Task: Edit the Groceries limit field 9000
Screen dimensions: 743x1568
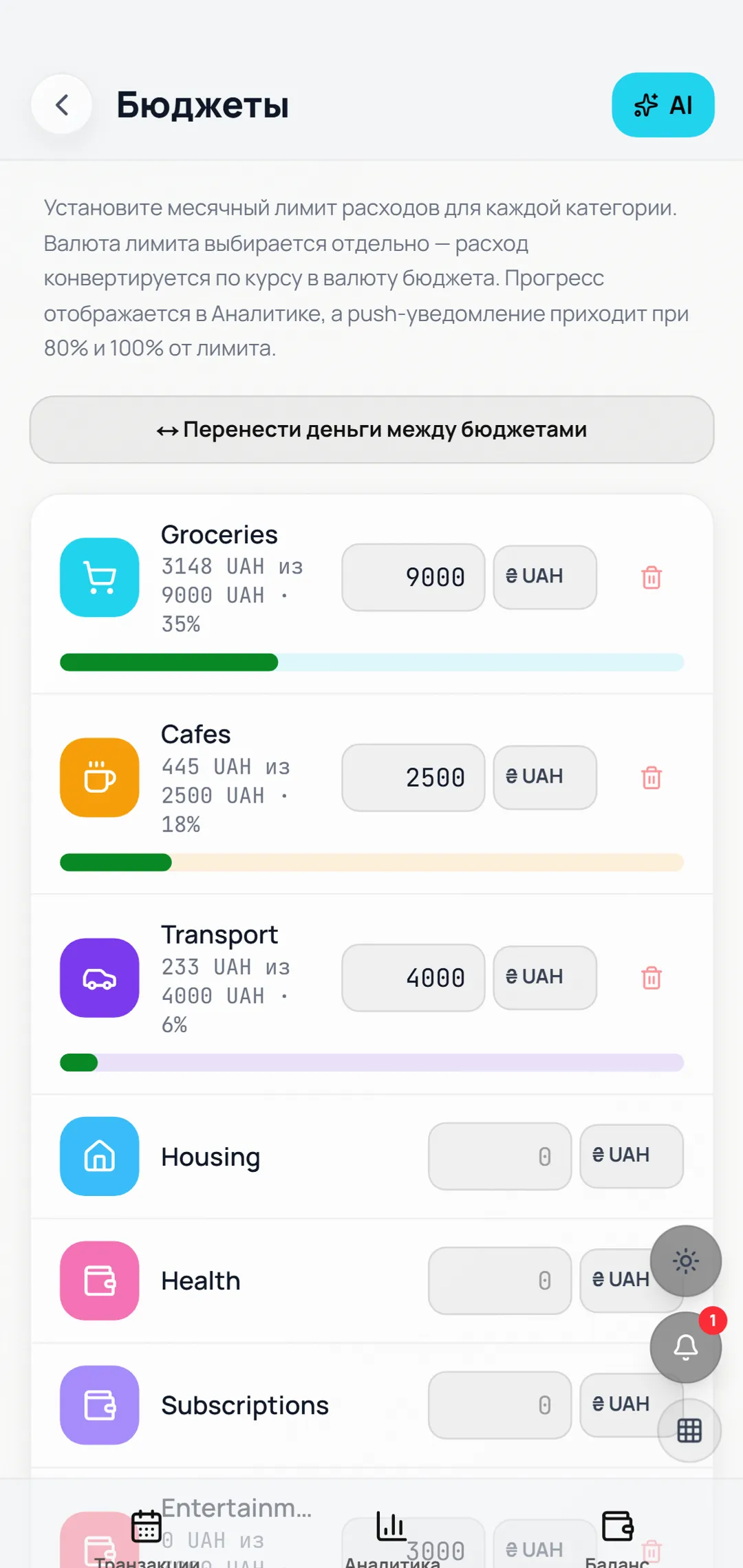Action: point(413,577)
